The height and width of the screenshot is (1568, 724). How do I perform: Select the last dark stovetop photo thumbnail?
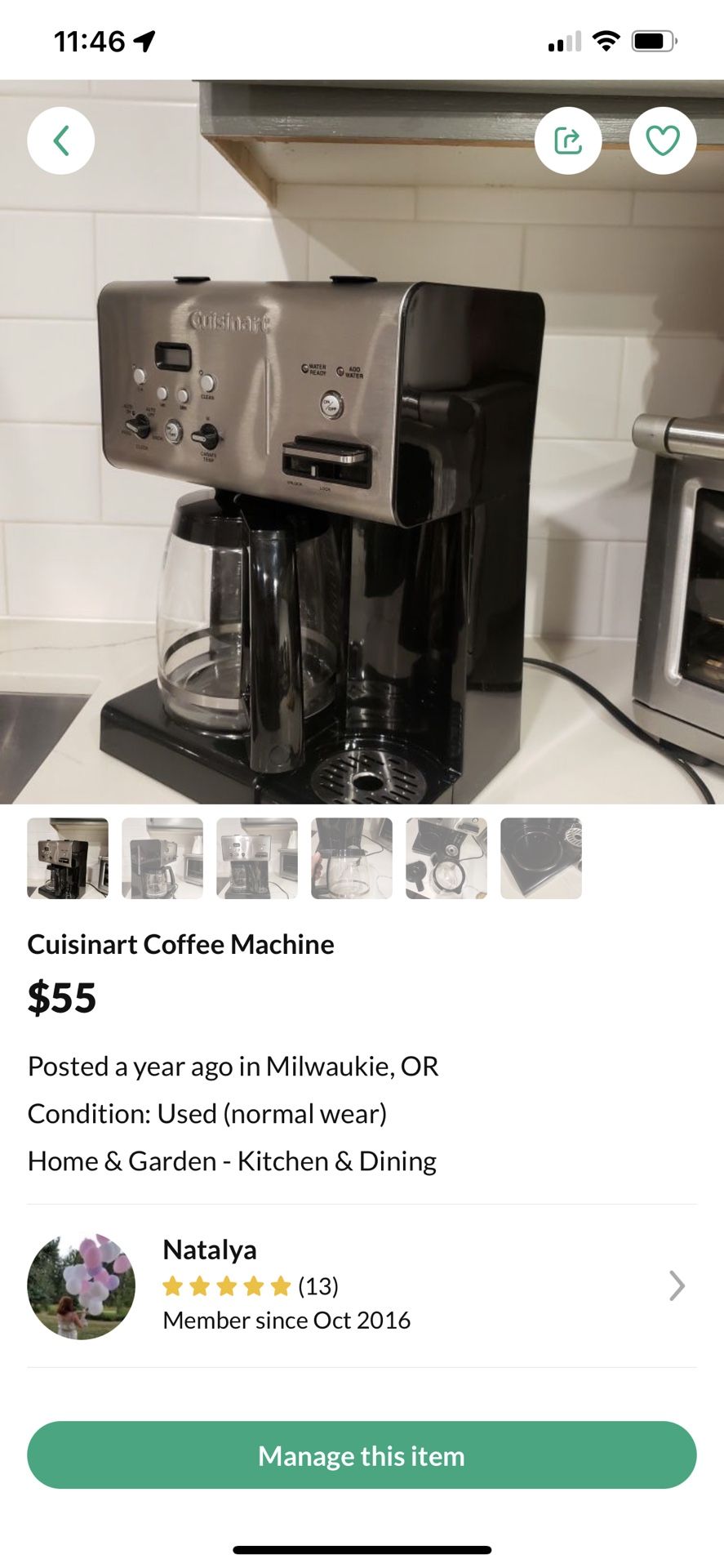click(540, 858)
